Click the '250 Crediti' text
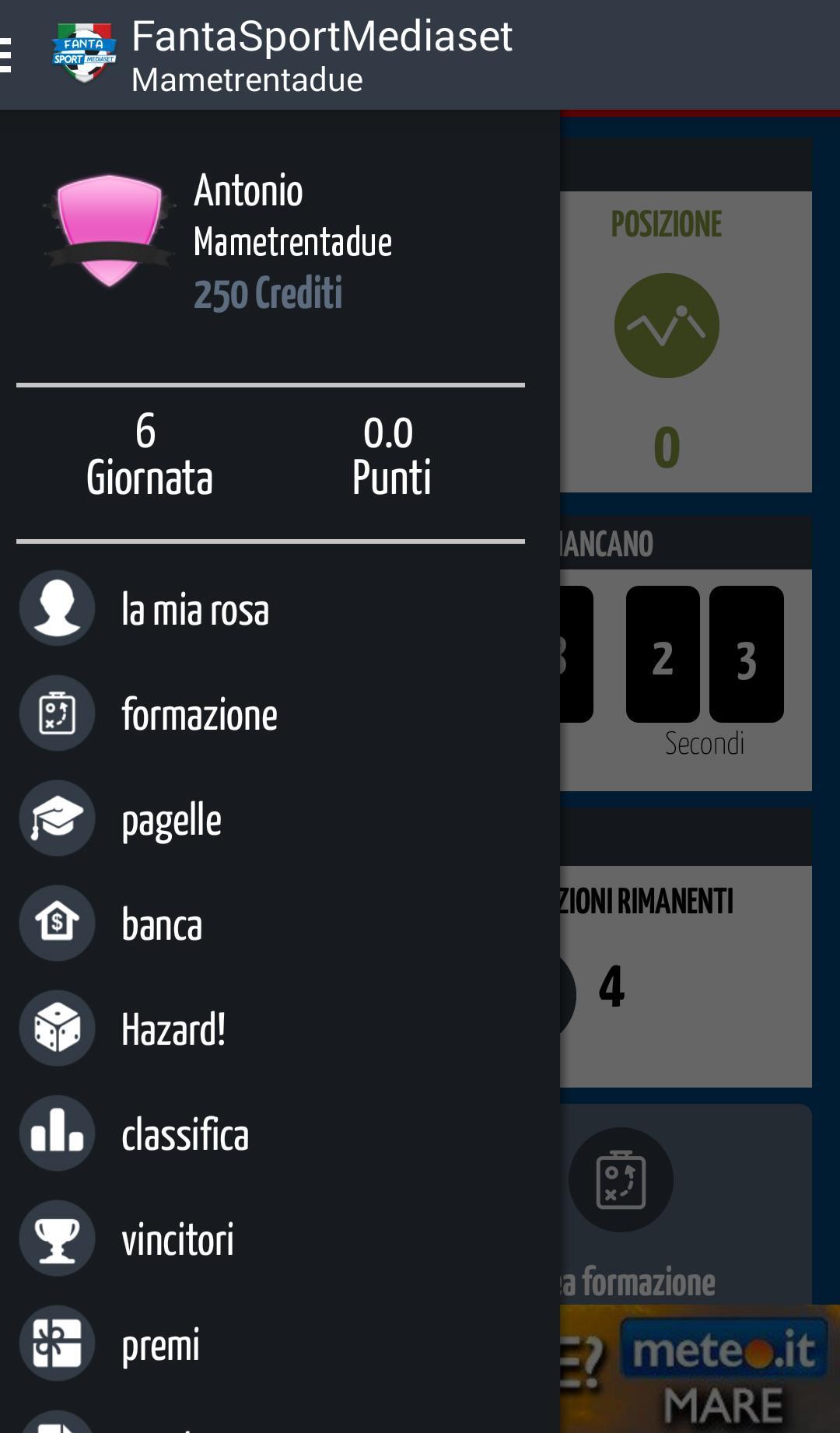This screenshot has height=1433, width=840. point(269,294)
